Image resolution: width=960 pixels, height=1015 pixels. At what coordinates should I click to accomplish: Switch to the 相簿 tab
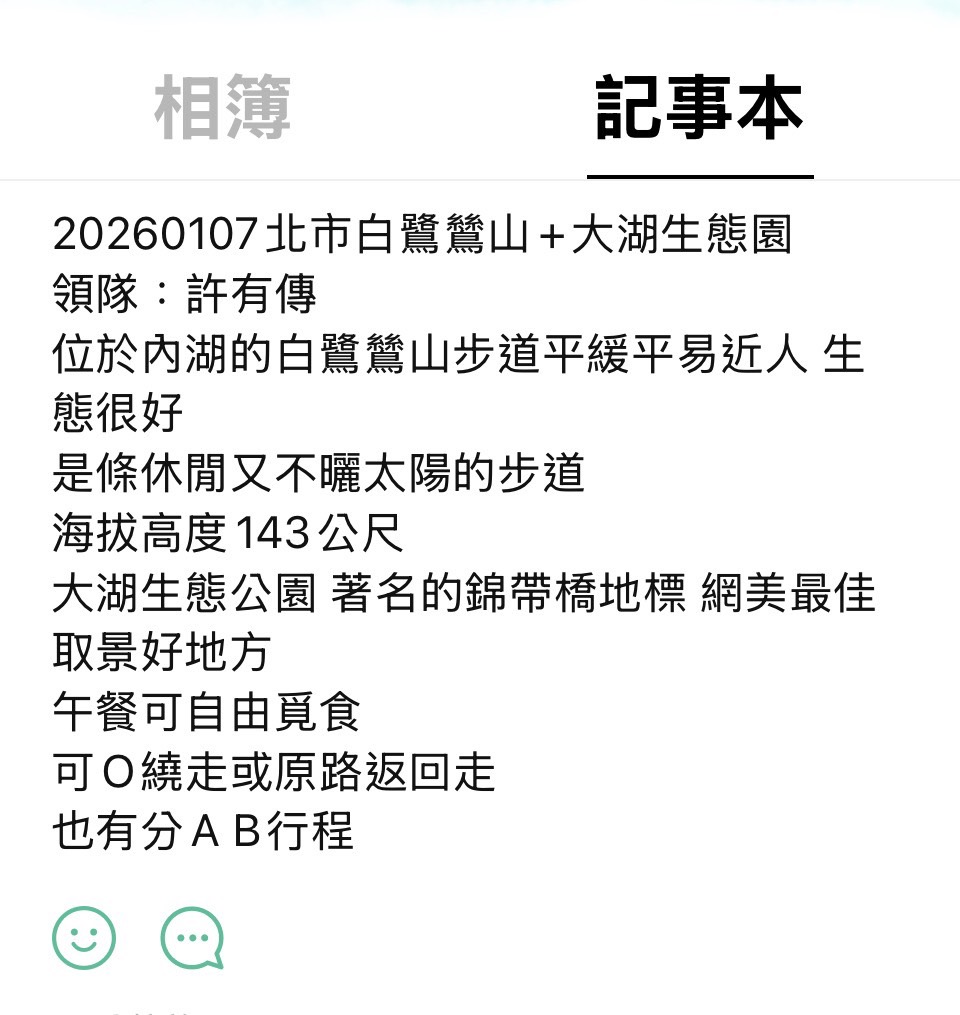coord(223,109)
